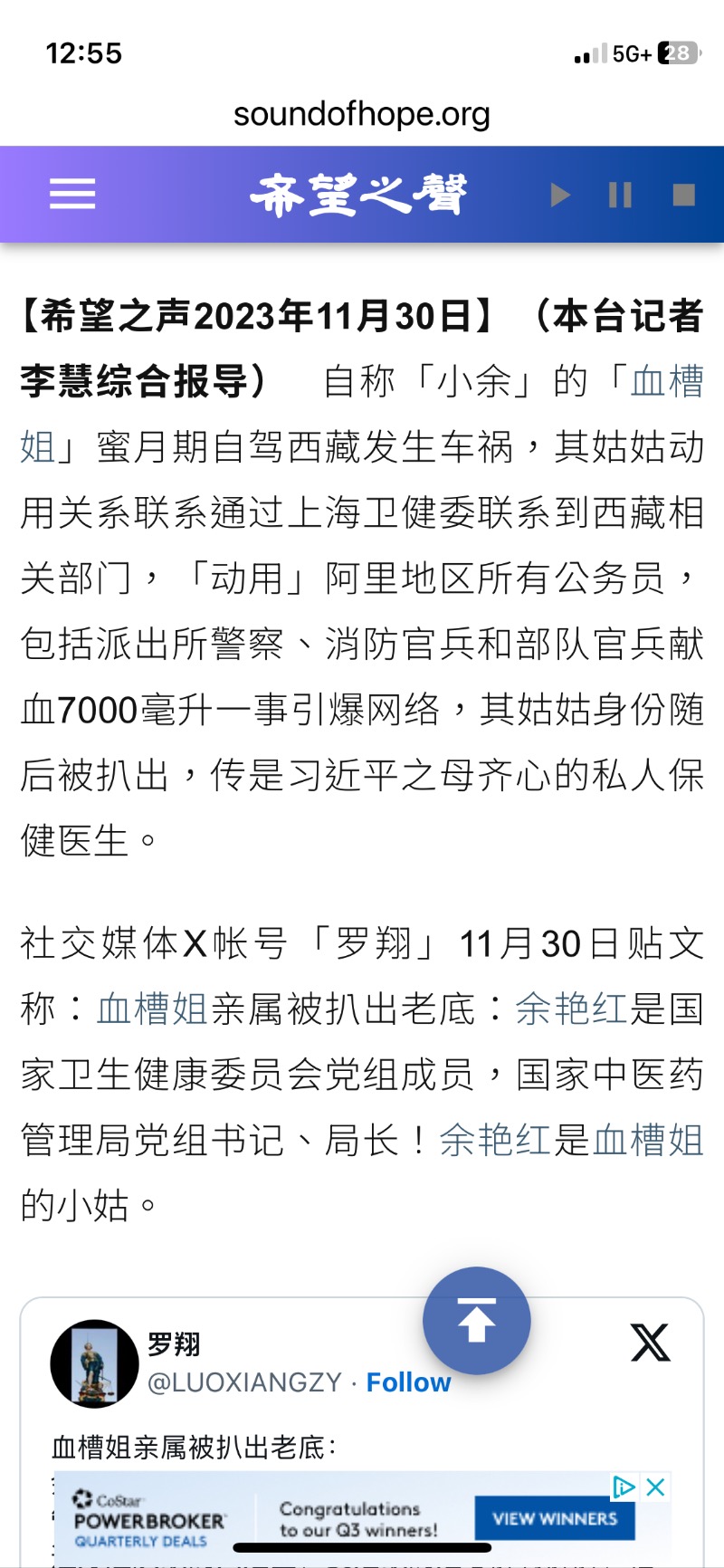This screenshot has height=1568, width=724.
Task: Stop the audio playback
Action: (684, 195)
